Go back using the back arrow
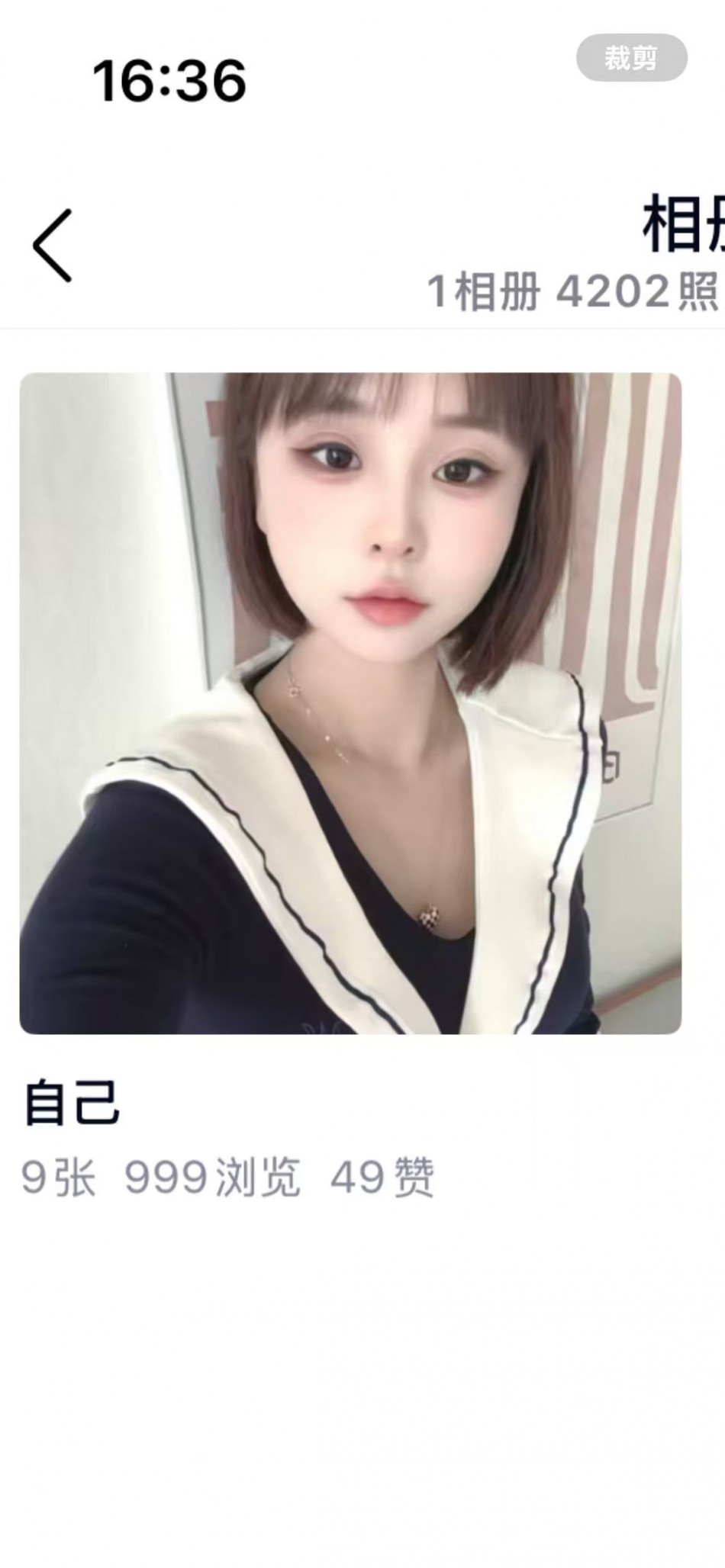This screenshot has width=725, height=1568. (x=52, y=246)
